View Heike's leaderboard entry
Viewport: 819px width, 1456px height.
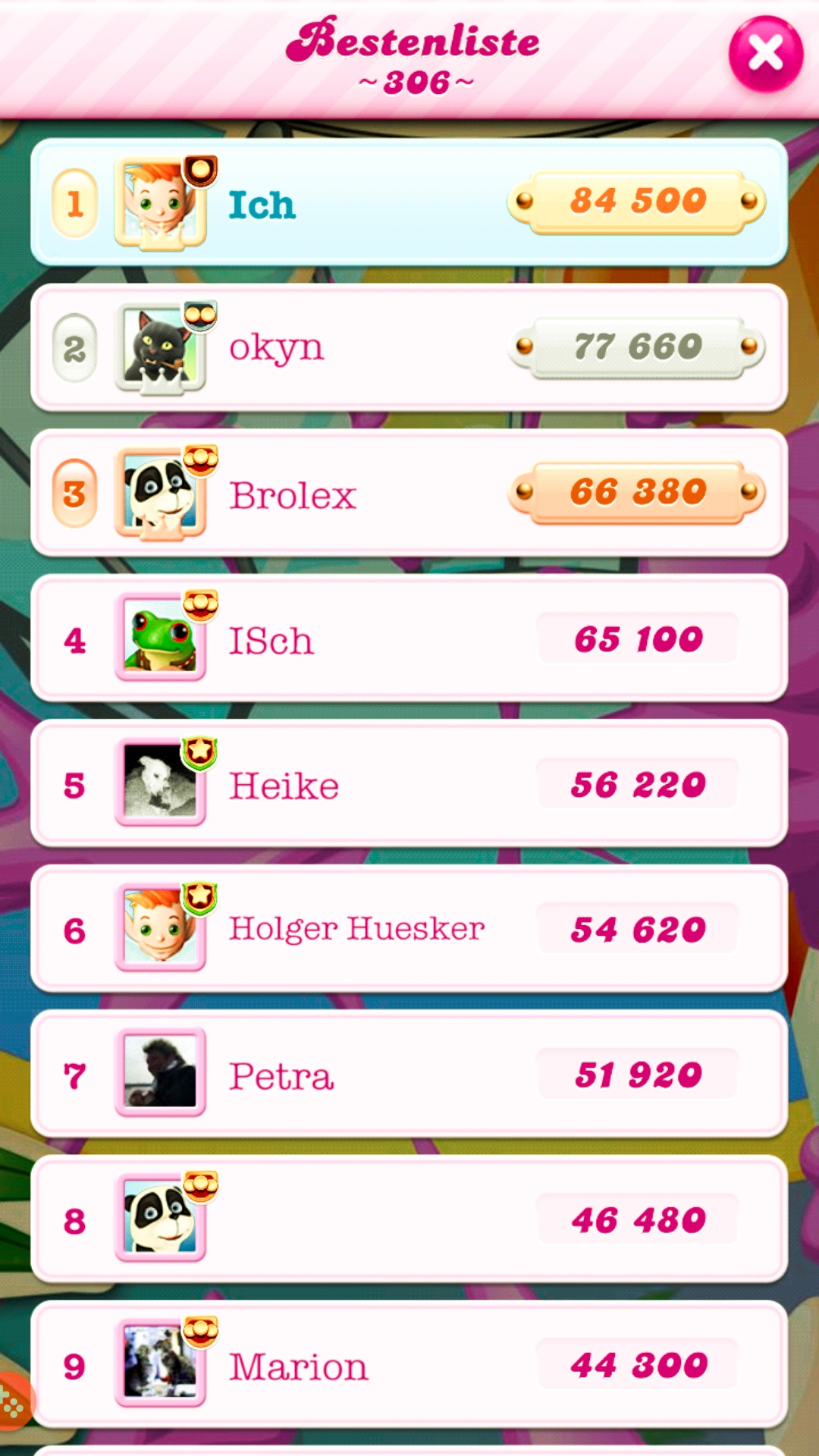click(x=409, y=784)
